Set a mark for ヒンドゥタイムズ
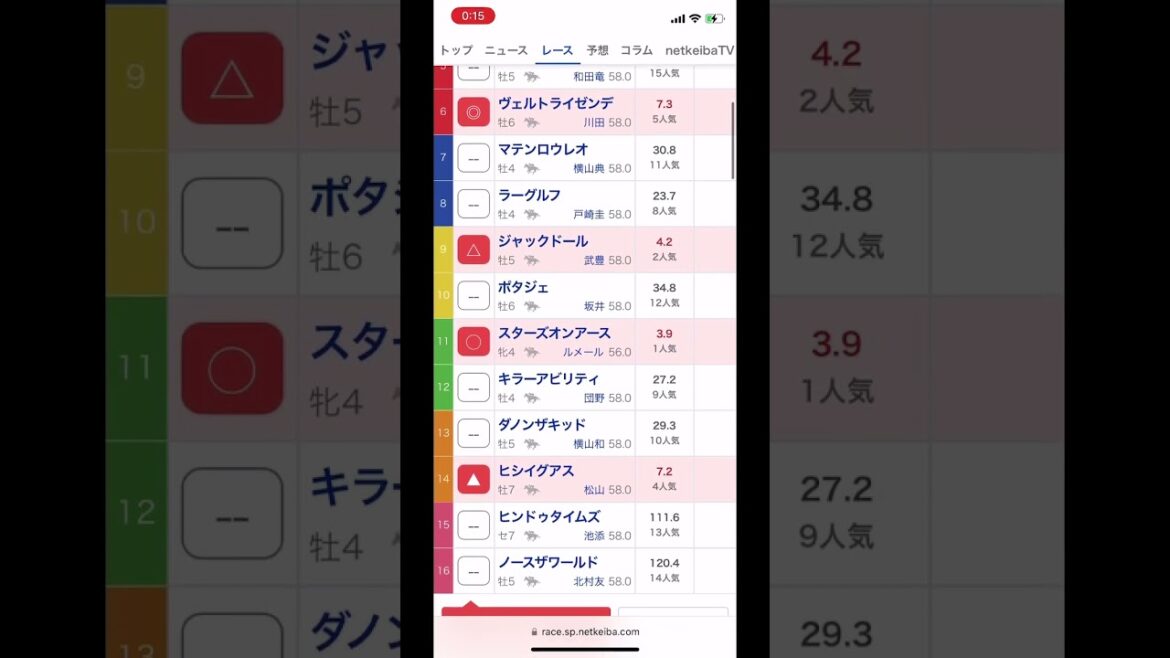The width and height of the screenshot is (1170, 658). 473,526
